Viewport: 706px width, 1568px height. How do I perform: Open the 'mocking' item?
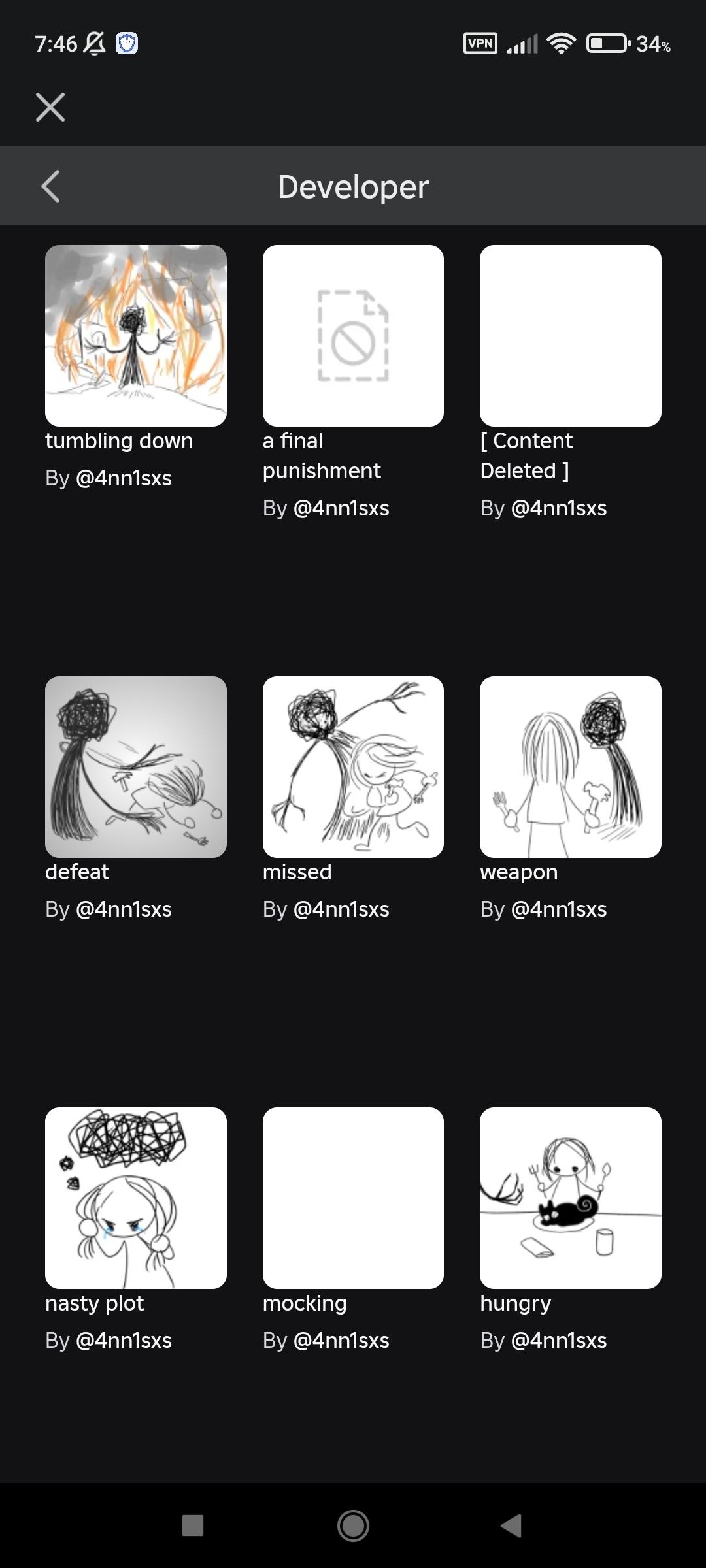[x=353, y=1198]
